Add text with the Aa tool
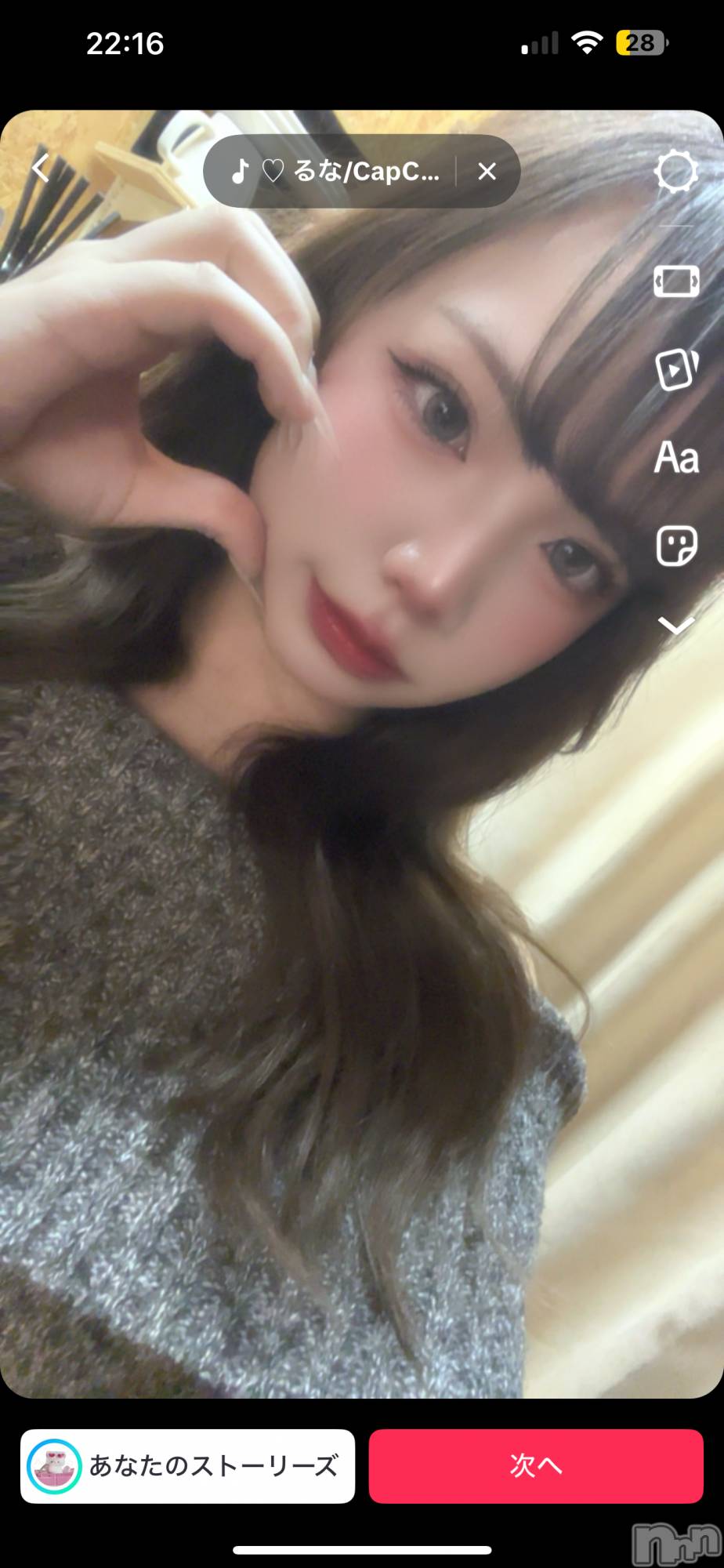724x1568 pixels. [676, 457]
